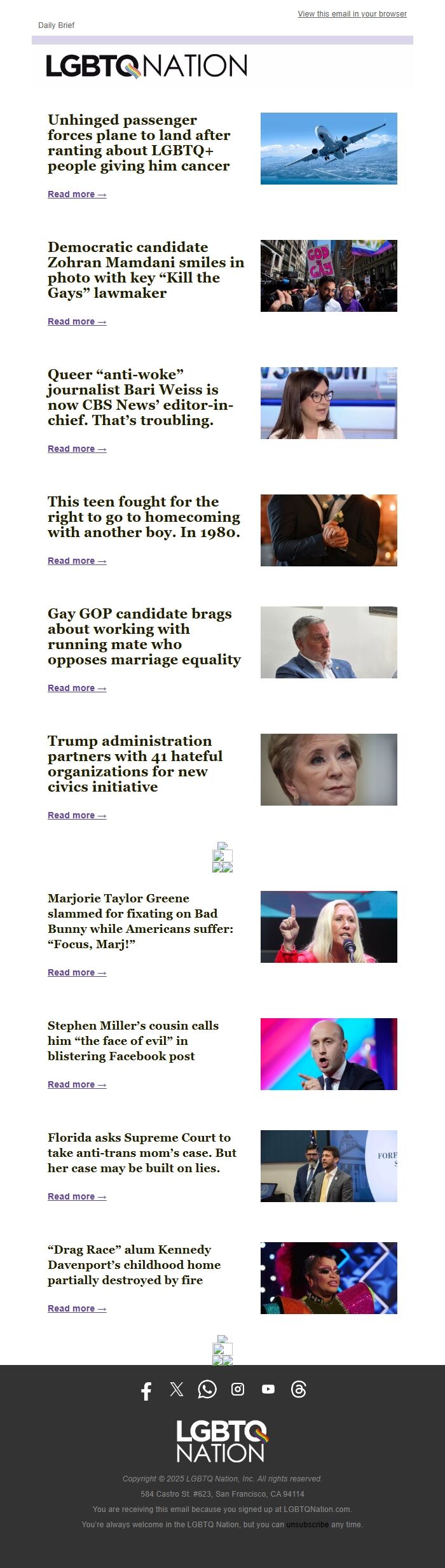Open the Marjorie Taylor Greene photo
The width and height of the screenshot is (445, 1568).
[x=329, y=927]
